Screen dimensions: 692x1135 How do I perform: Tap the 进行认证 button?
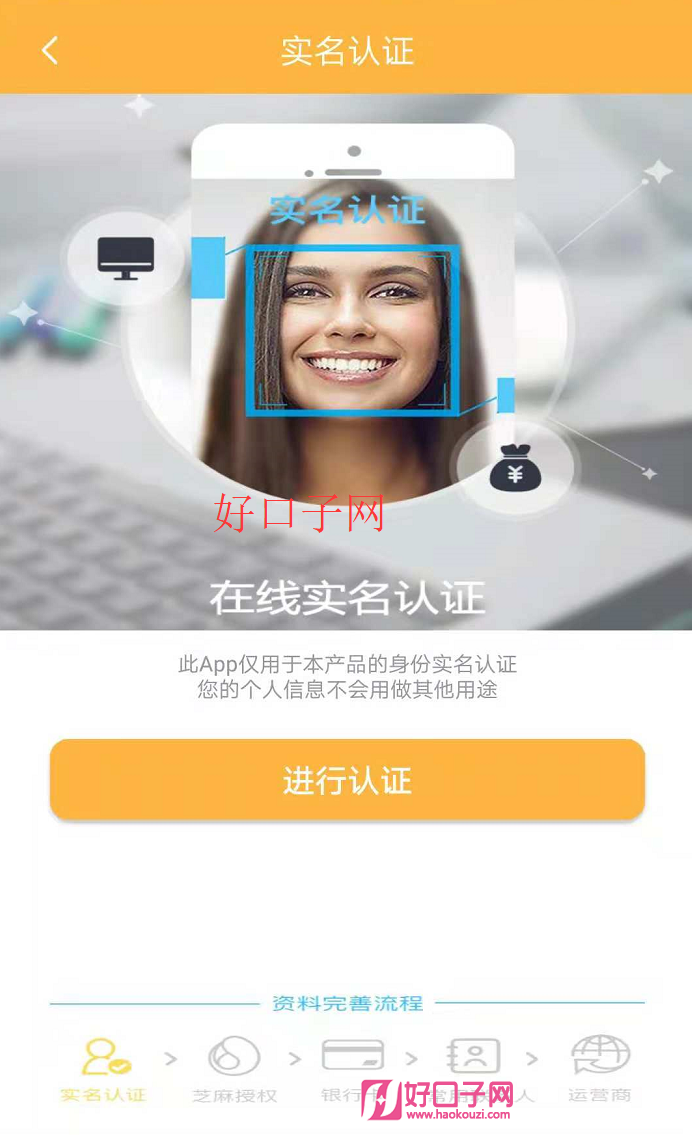tap(347, 780)
